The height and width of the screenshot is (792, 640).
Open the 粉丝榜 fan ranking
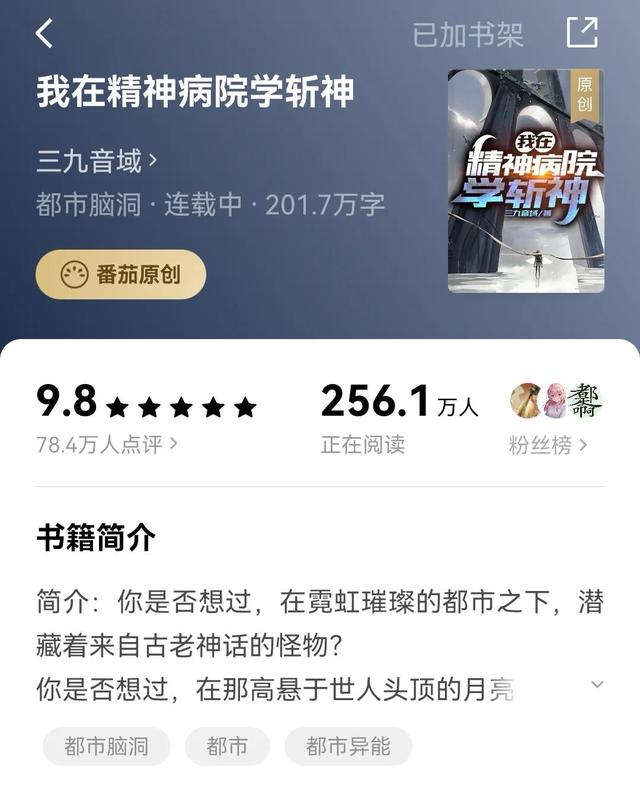pos(548,445)
